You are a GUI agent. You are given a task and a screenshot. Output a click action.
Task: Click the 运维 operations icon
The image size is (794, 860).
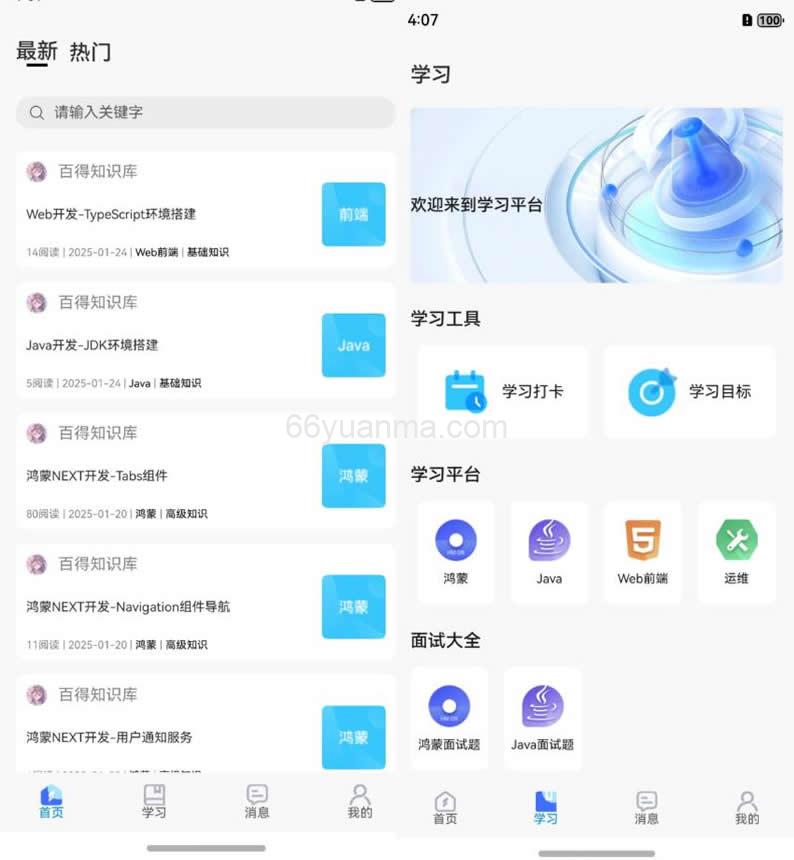pyautogui.click(x=736, y=540)
